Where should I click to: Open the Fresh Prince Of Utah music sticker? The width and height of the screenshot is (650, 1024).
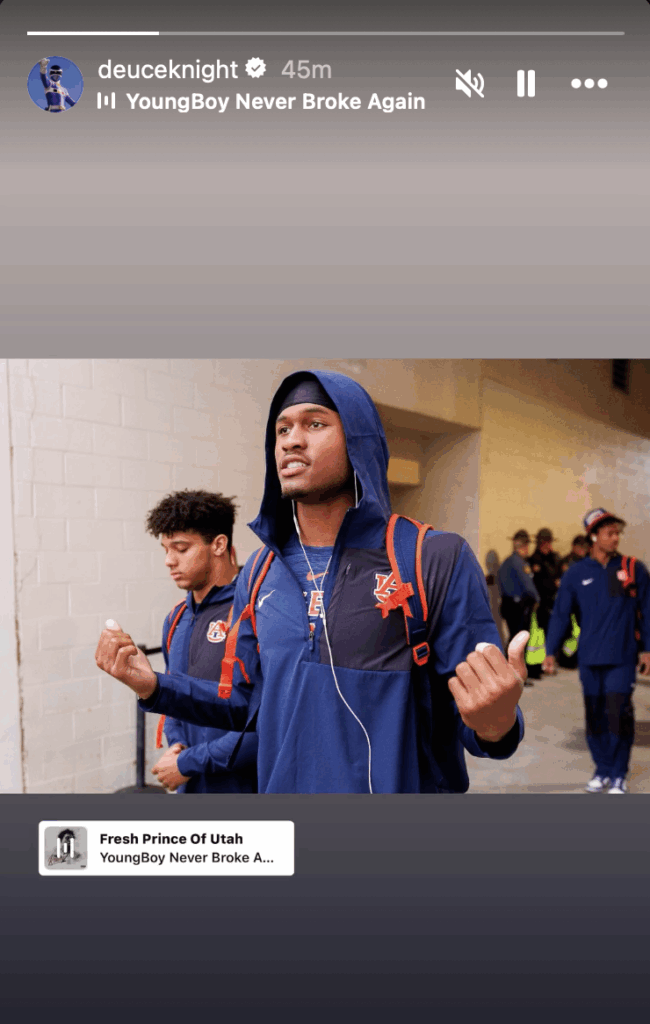[166, 848]
